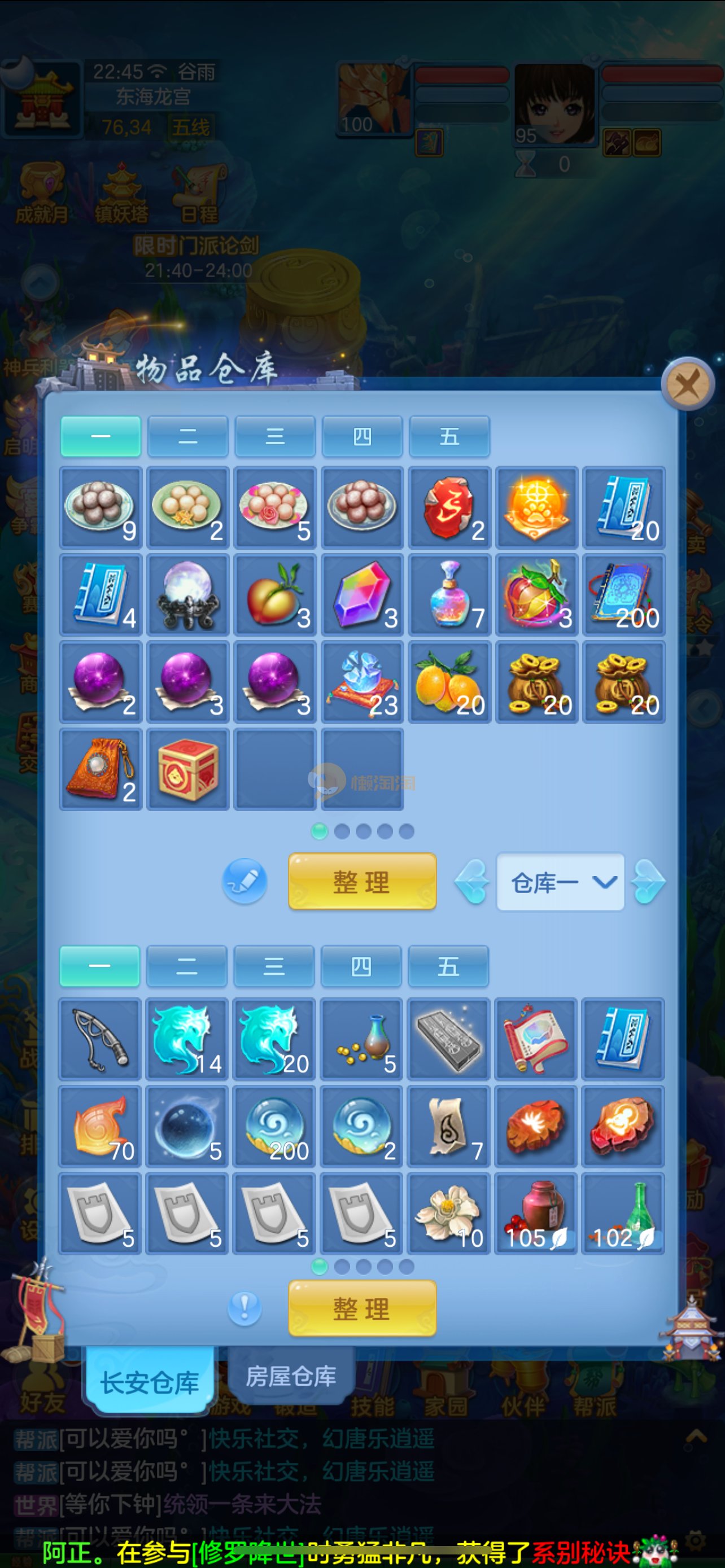Go to the previous warehouse with left arrow
The image size is (725, 1568).
point(473,882)
